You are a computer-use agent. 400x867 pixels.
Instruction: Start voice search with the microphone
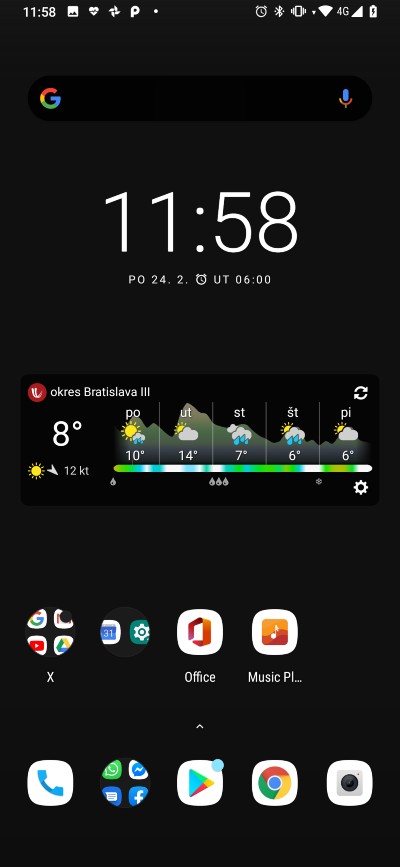click(x=345, y=98)
